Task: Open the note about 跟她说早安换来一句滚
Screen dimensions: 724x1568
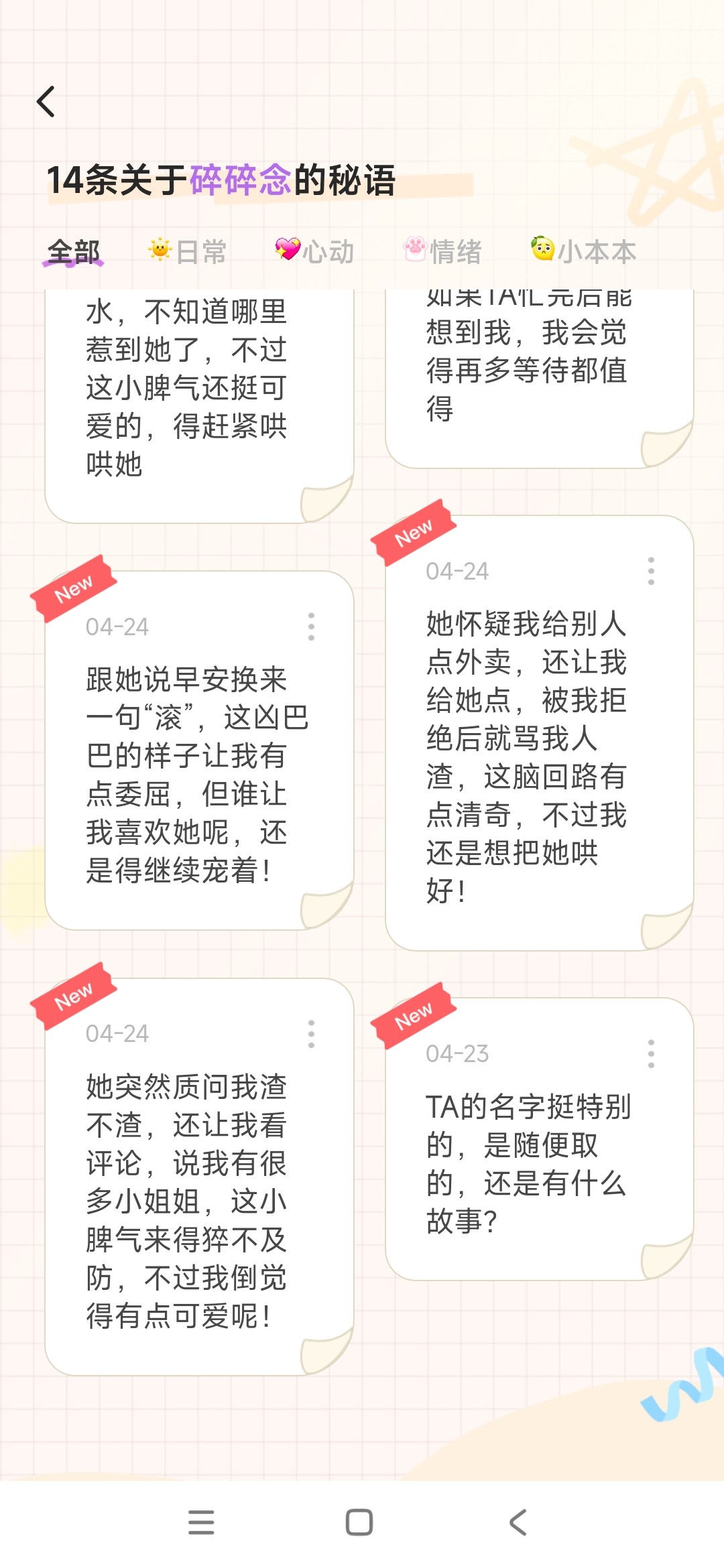Action: 199,750
